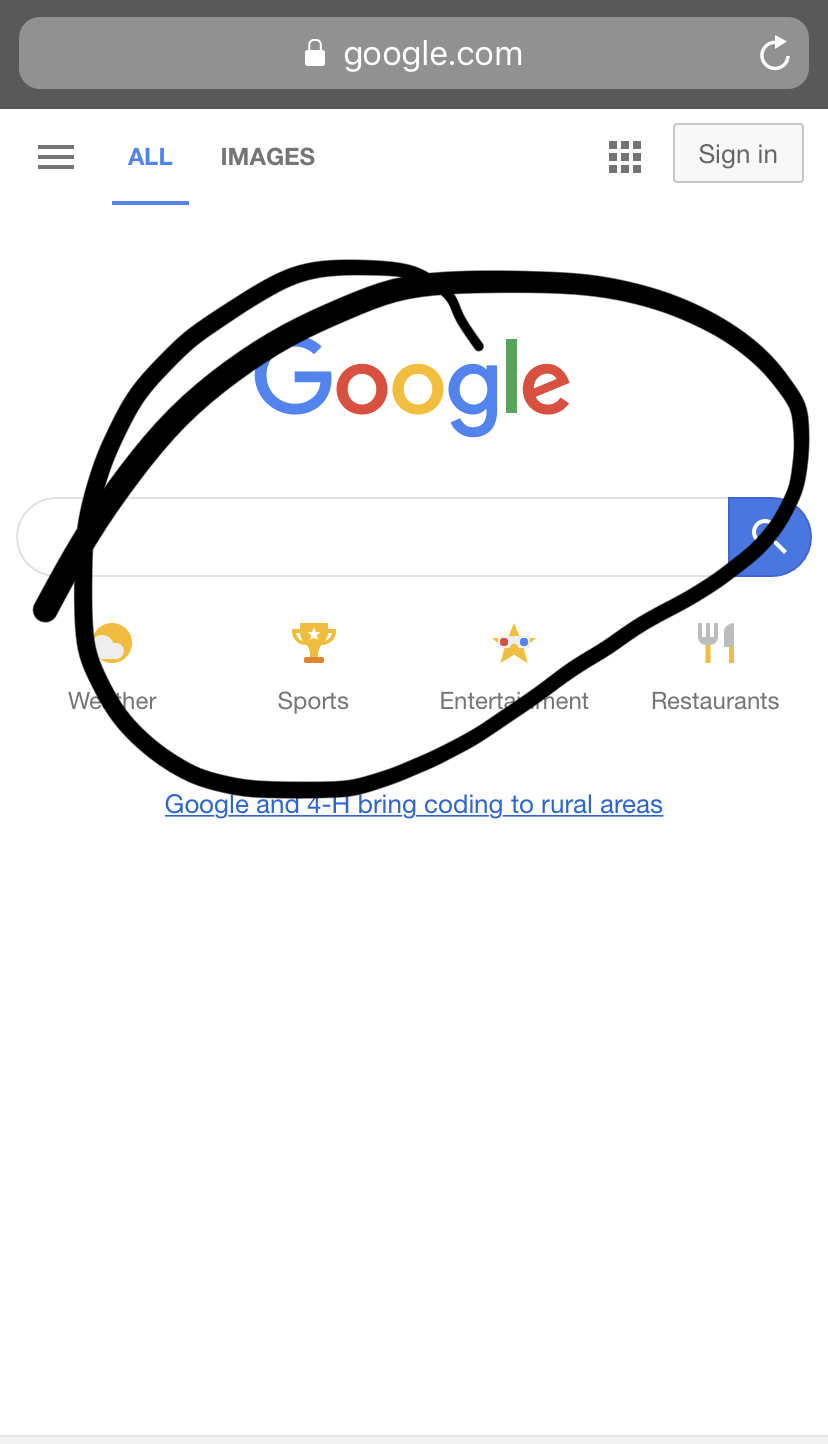Switch to the Images tab
The height and width of the screenshot is (1444, 828).
point(268,157)
